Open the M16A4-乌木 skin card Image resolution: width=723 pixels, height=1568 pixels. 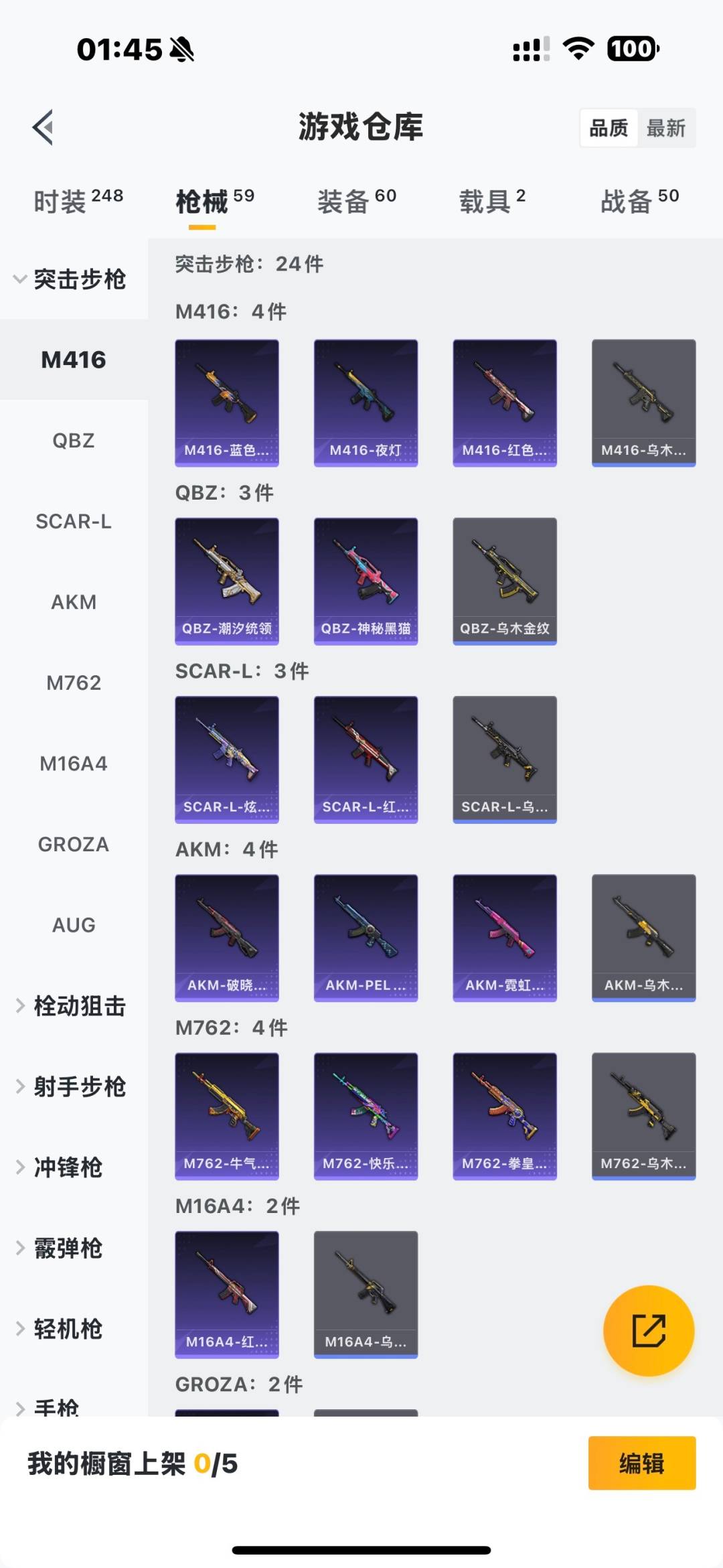click(366, 1294)
